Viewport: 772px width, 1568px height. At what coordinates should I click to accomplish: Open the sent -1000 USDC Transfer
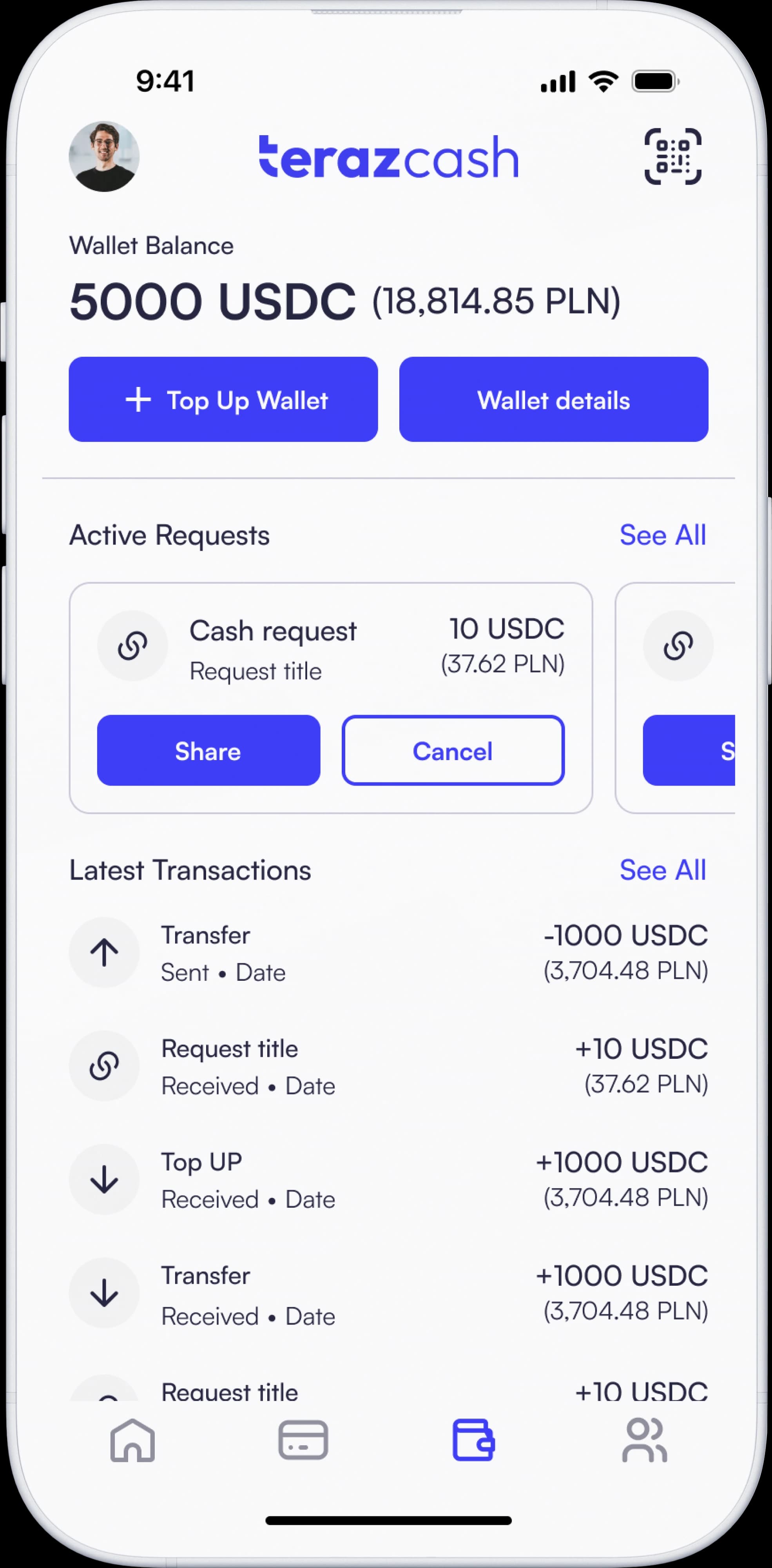pyautogui.click(x=388, y=953)
